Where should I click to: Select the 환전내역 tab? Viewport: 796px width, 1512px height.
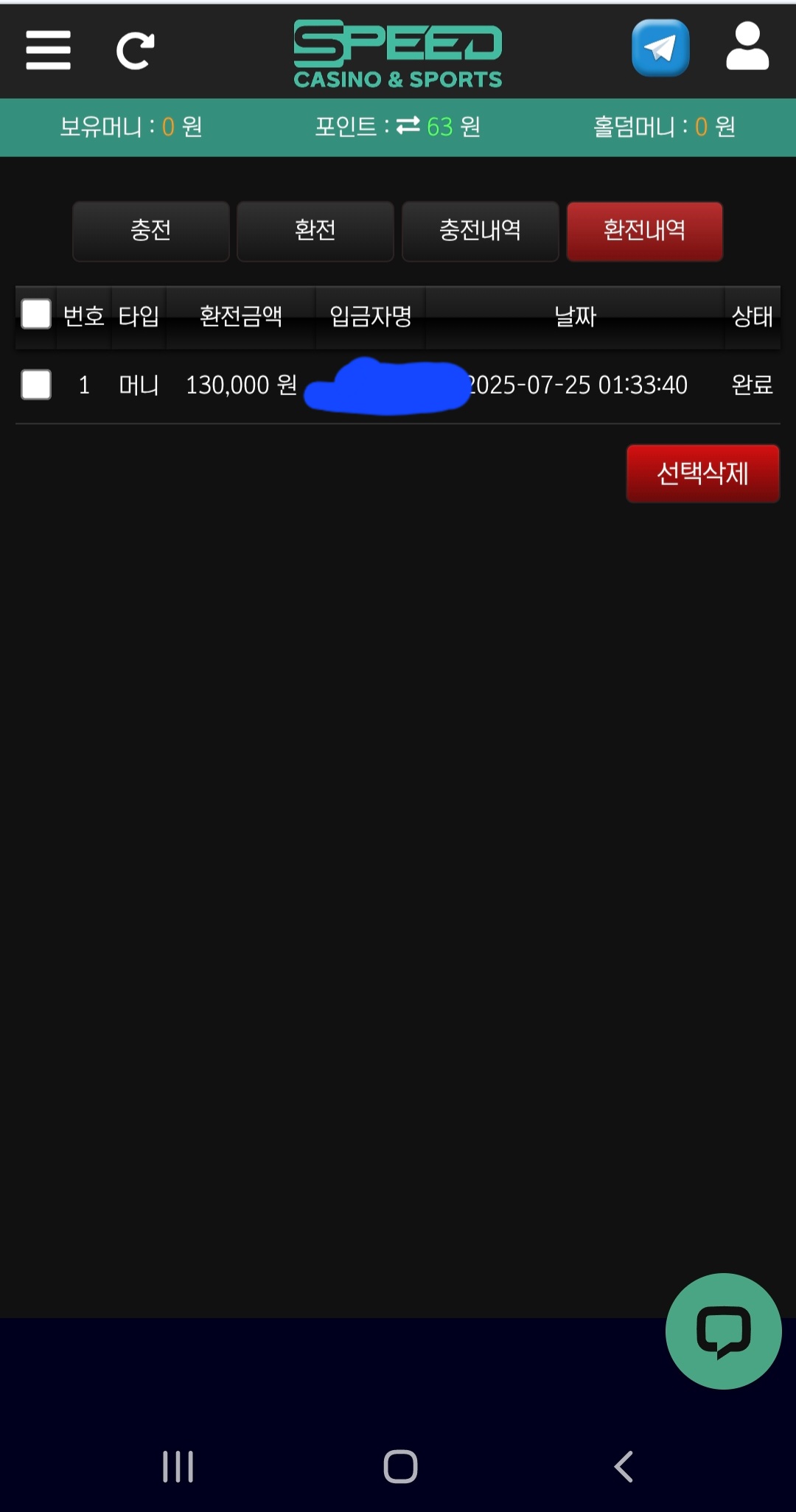tap(644, 231)
